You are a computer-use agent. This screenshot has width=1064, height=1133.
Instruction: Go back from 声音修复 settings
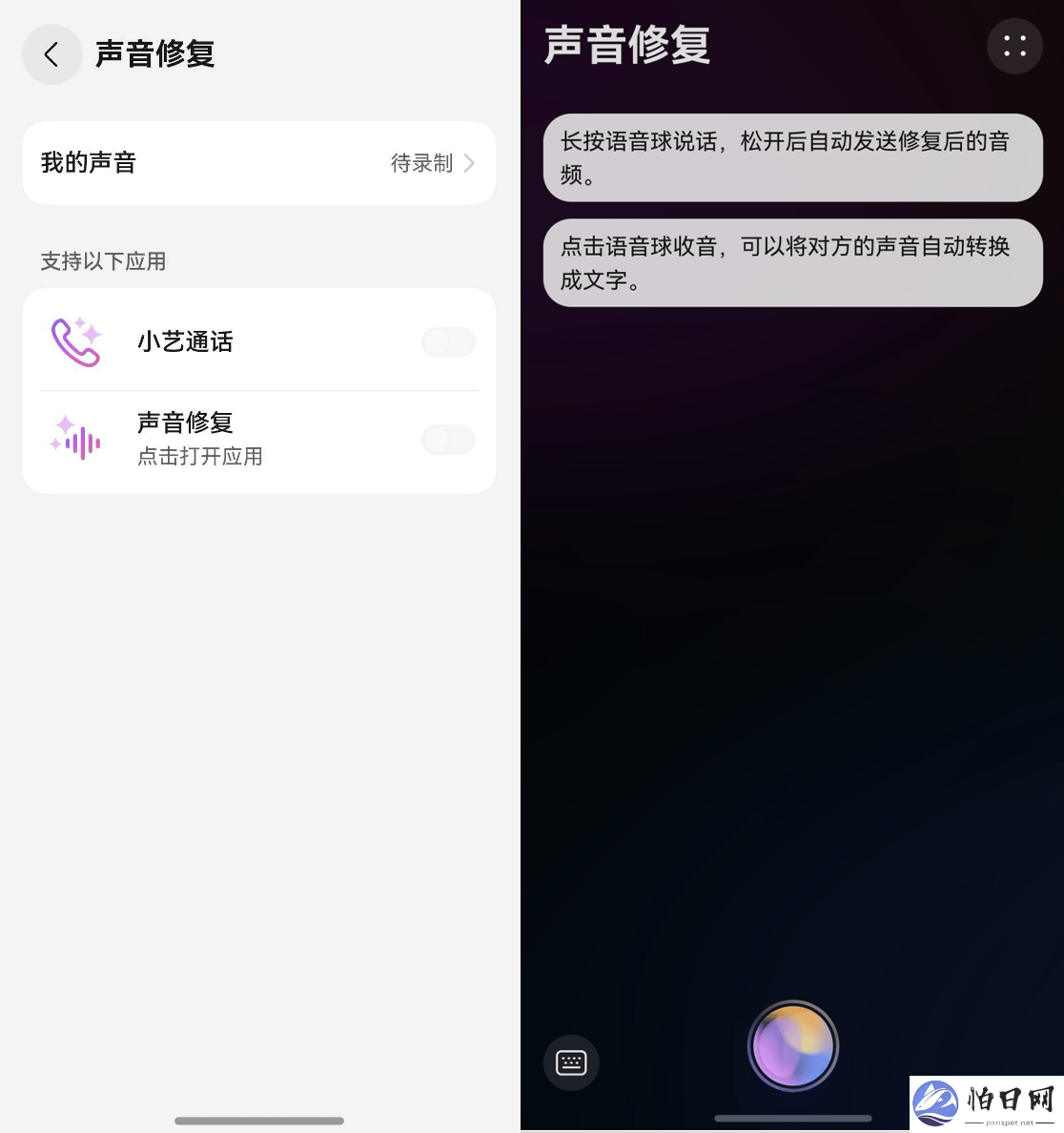pos(51,54)
